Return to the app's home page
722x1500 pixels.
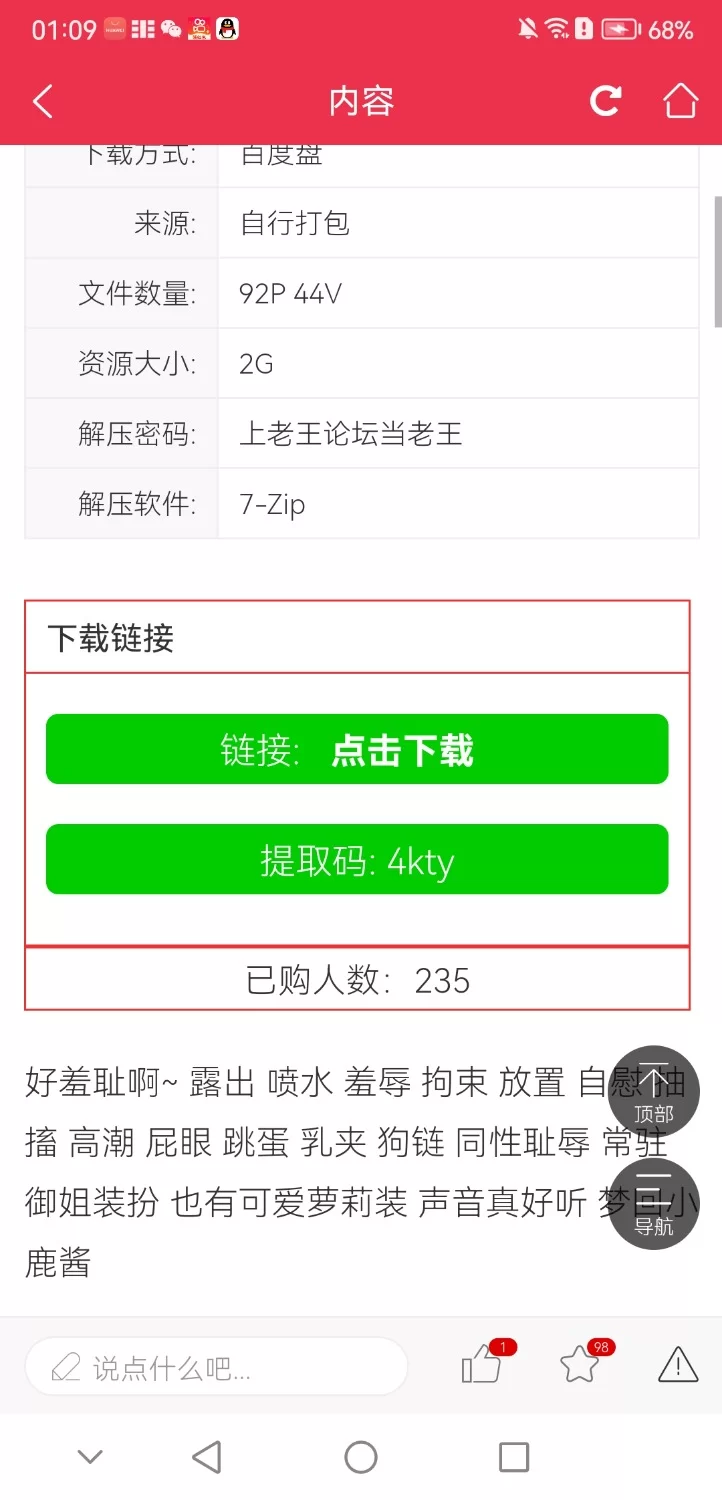[680, 101]
